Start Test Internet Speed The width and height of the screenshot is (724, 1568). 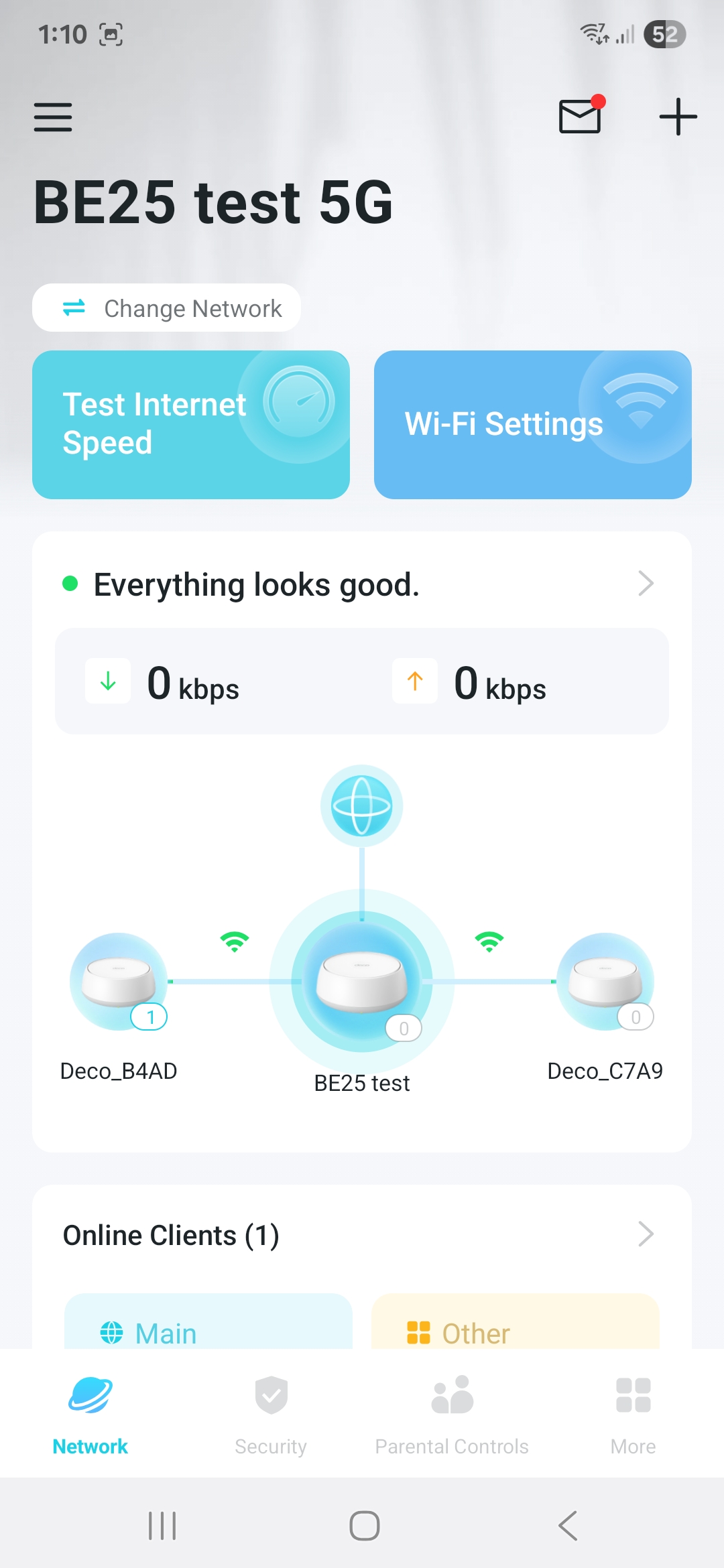pyautogui.click(x=191, y=425)
